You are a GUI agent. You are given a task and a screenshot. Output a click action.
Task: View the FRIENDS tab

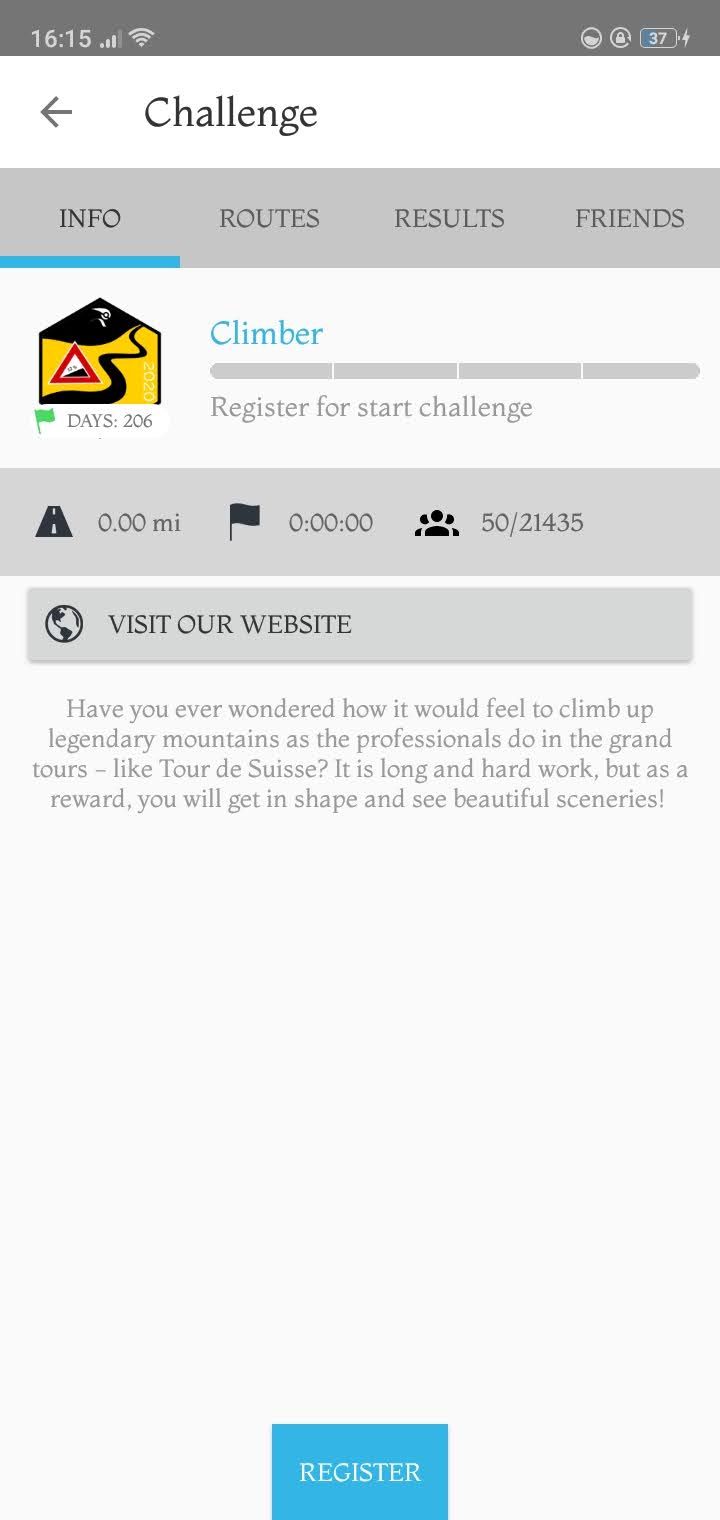click(x=630, y=218)
